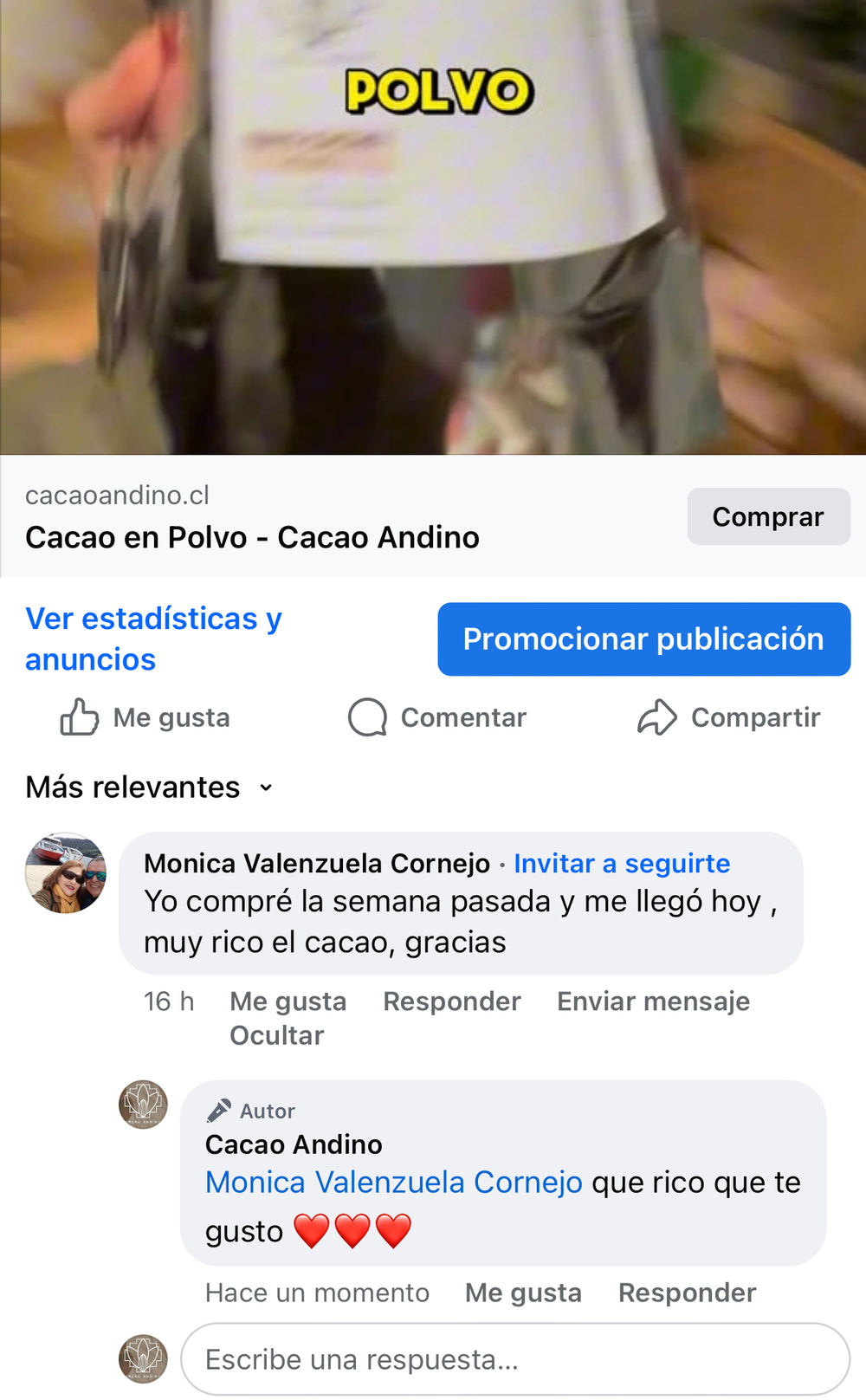
Task: Expand the Más relevantes sort dropdown
Action: [x=149, y=787]
